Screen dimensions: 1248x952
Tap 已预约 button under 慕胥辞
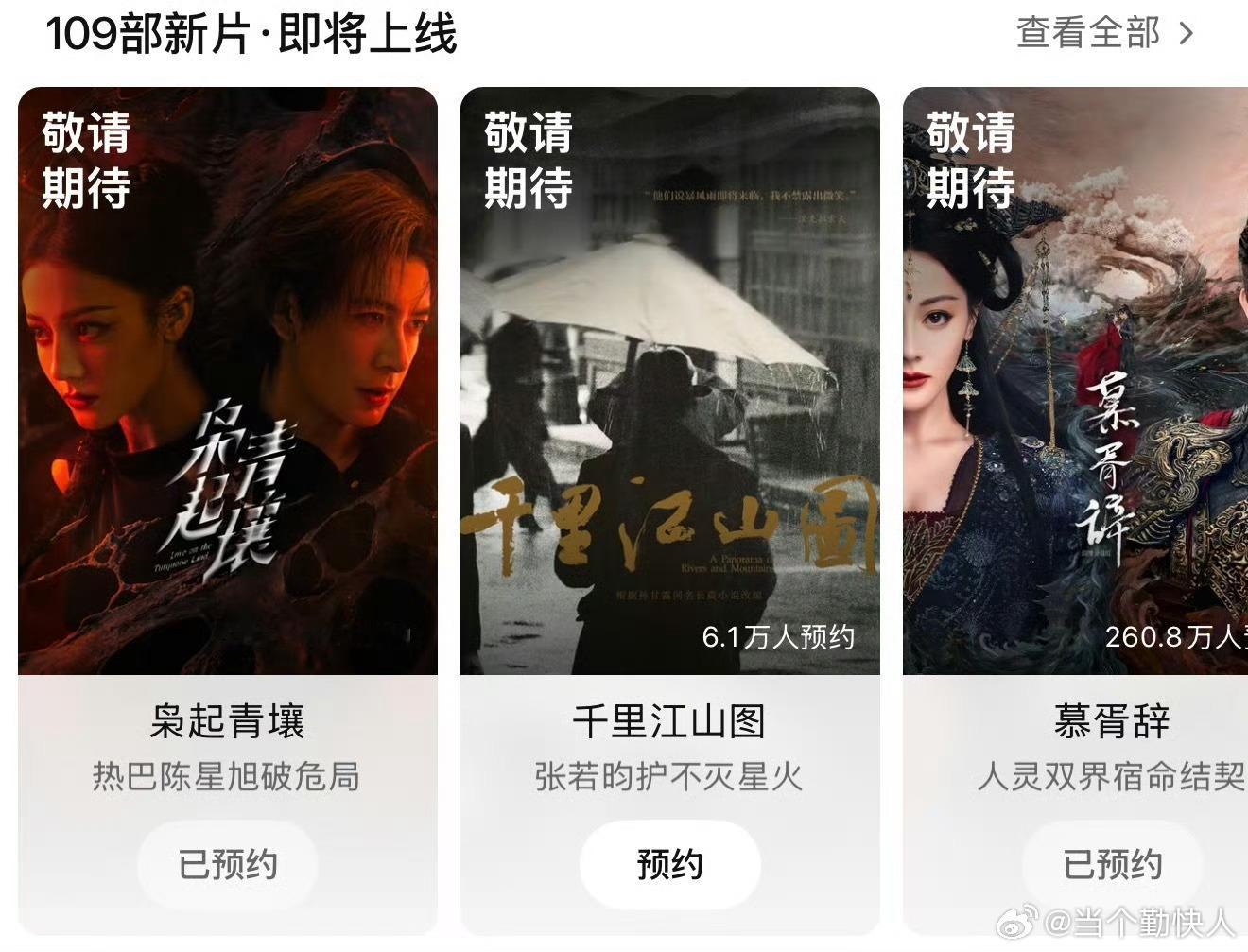tap(1112, 864)
